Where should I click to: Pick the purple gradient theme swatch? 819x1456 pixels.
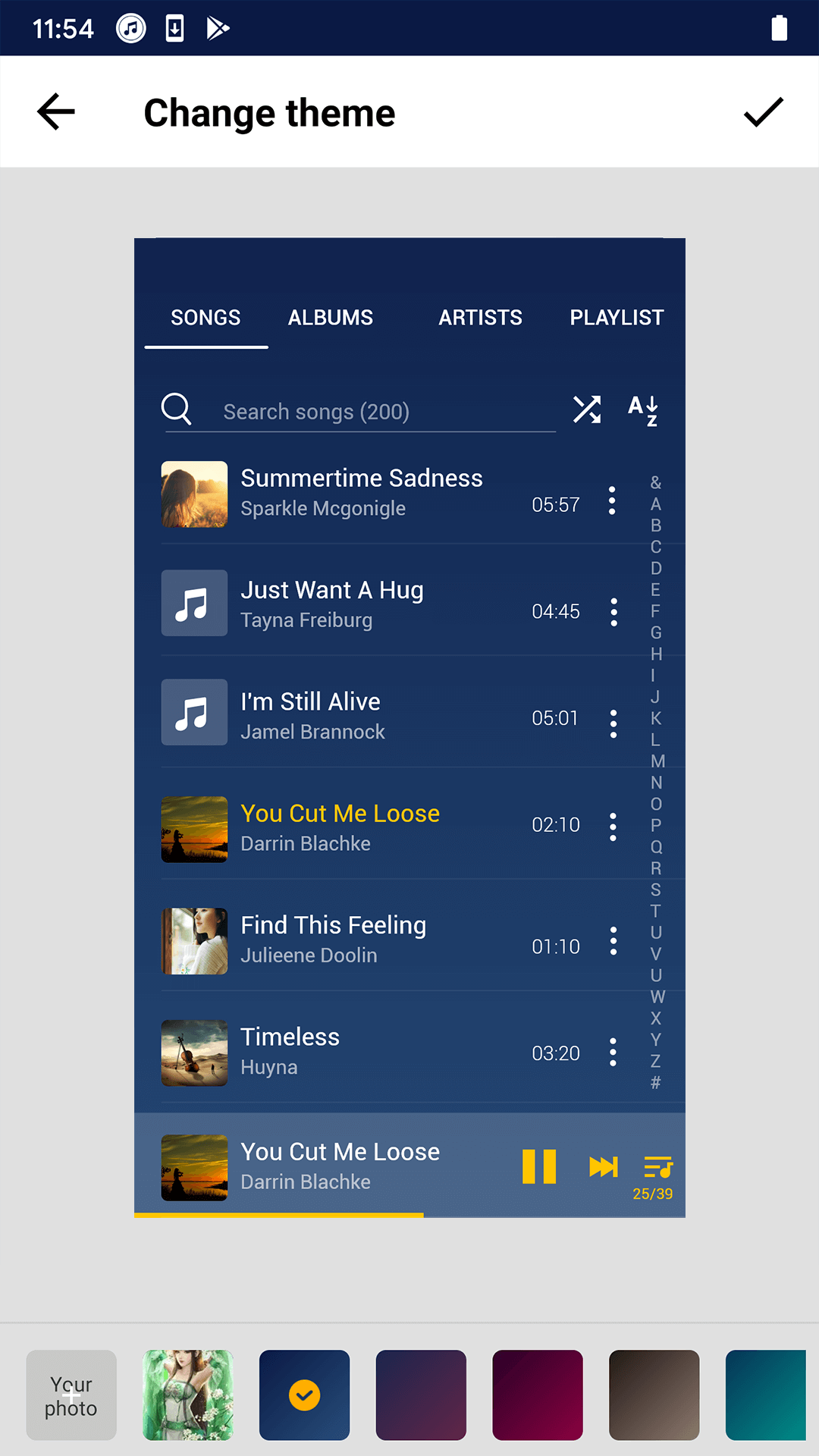pos(421,1395)
